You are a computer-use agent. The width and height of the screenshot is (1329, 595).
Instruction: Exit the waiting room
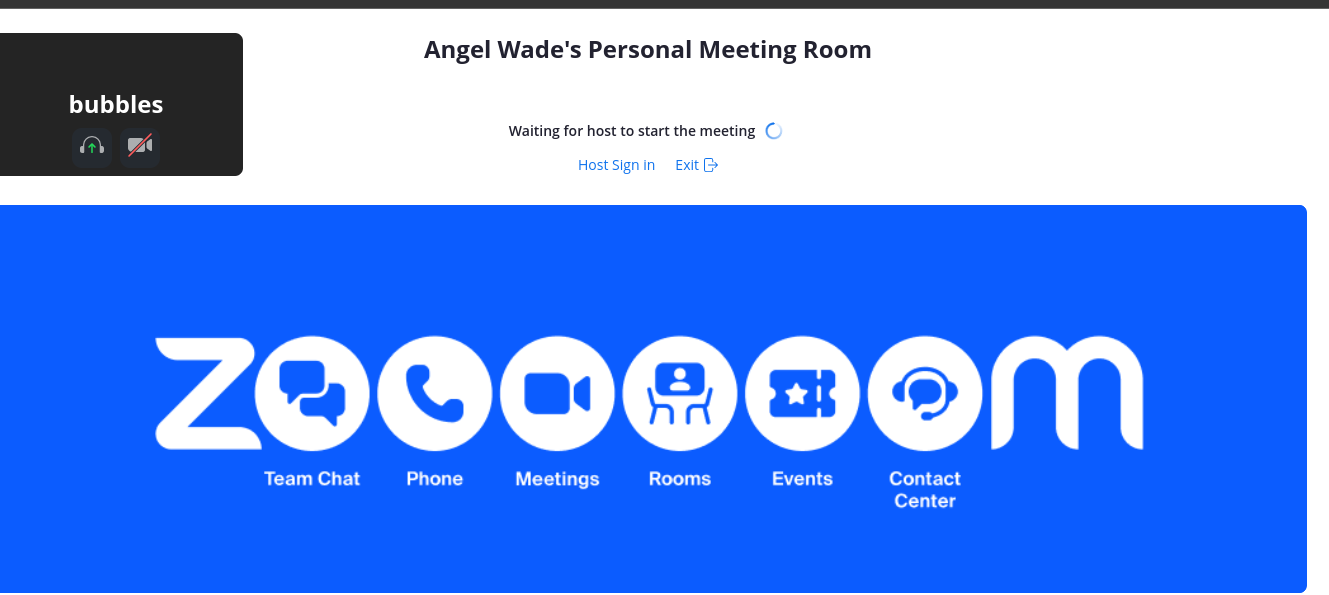click(x=696, y=165)
